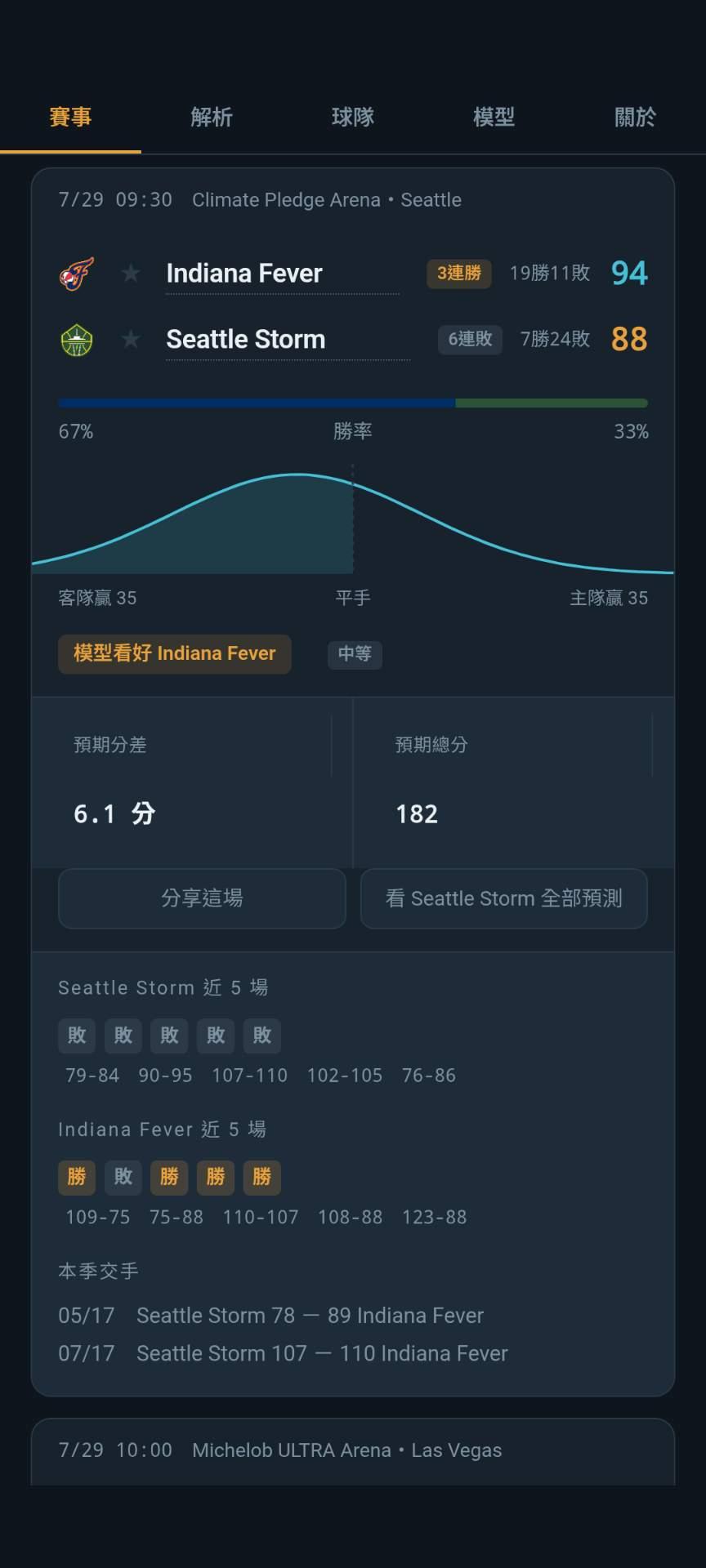Viewport: 706px width, 1568px height.
Task: Favorite Indiana Fever with the star
Action: [x=130, y=273]
